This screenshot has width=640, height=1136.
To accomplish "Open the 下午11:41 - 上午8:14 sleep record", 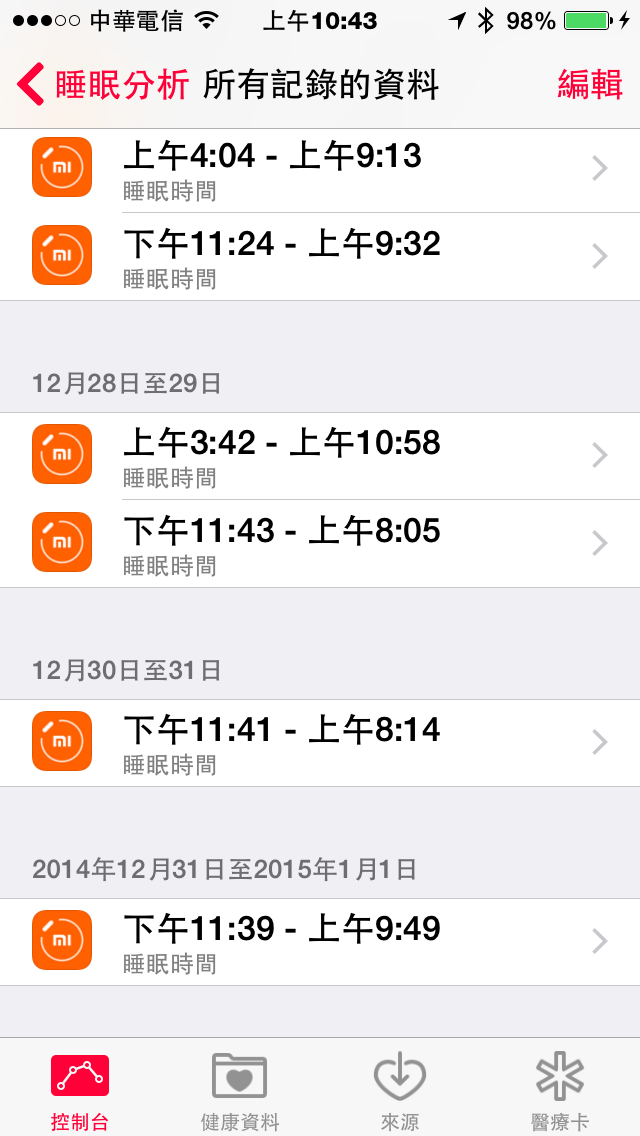I will tap(320, 743).
